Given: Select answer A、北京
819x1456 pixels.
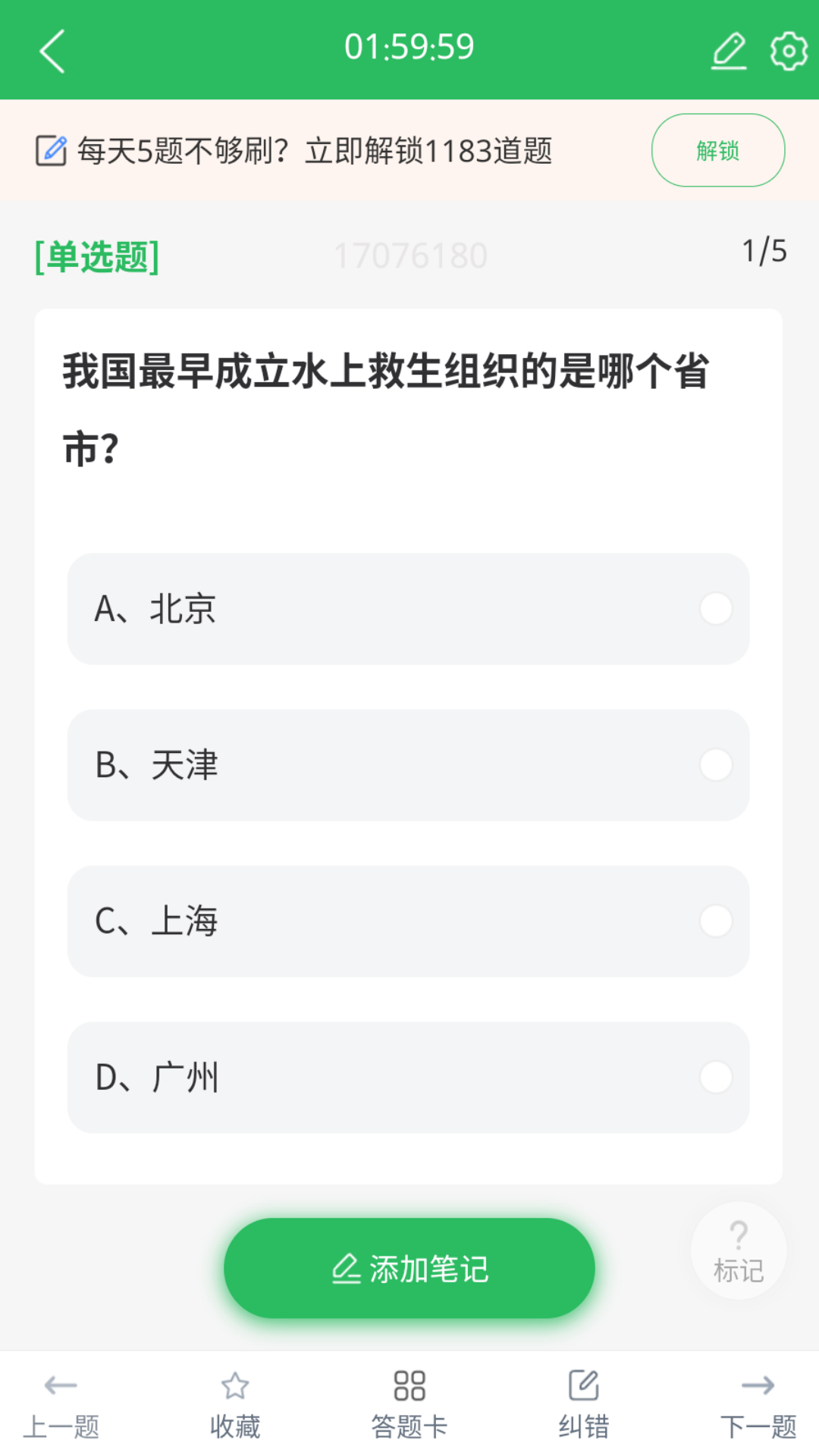Looking at the screenshot, I should [x=408, y=609].
